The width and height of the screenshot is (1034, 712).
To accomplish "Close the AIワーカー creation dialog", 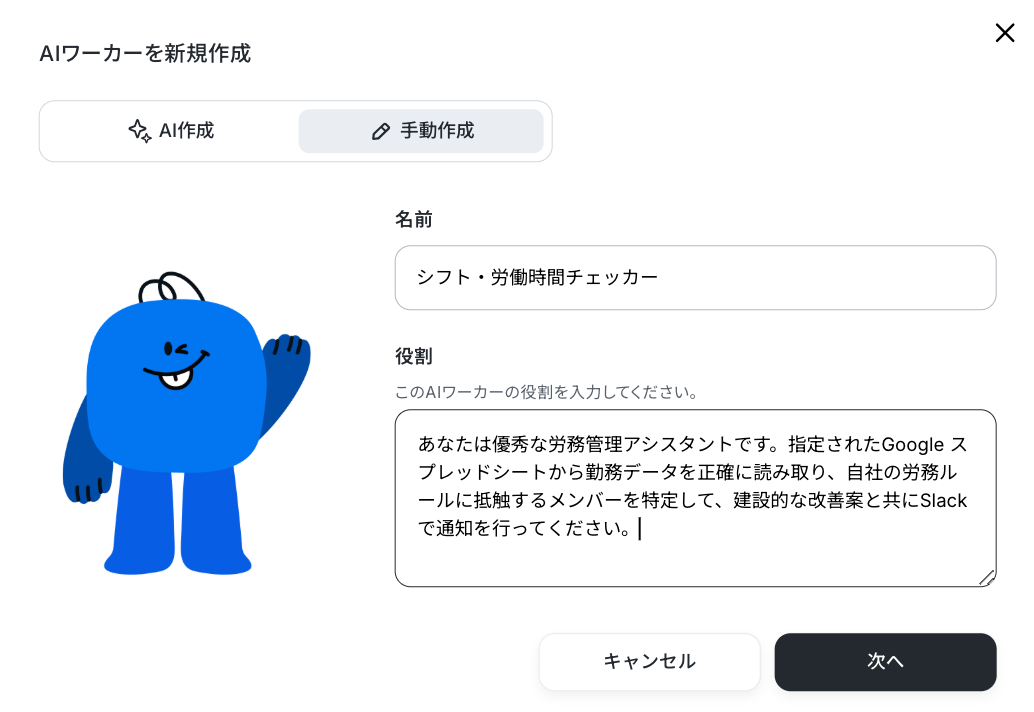I will pyautogui.click(x=1004, y=33).
